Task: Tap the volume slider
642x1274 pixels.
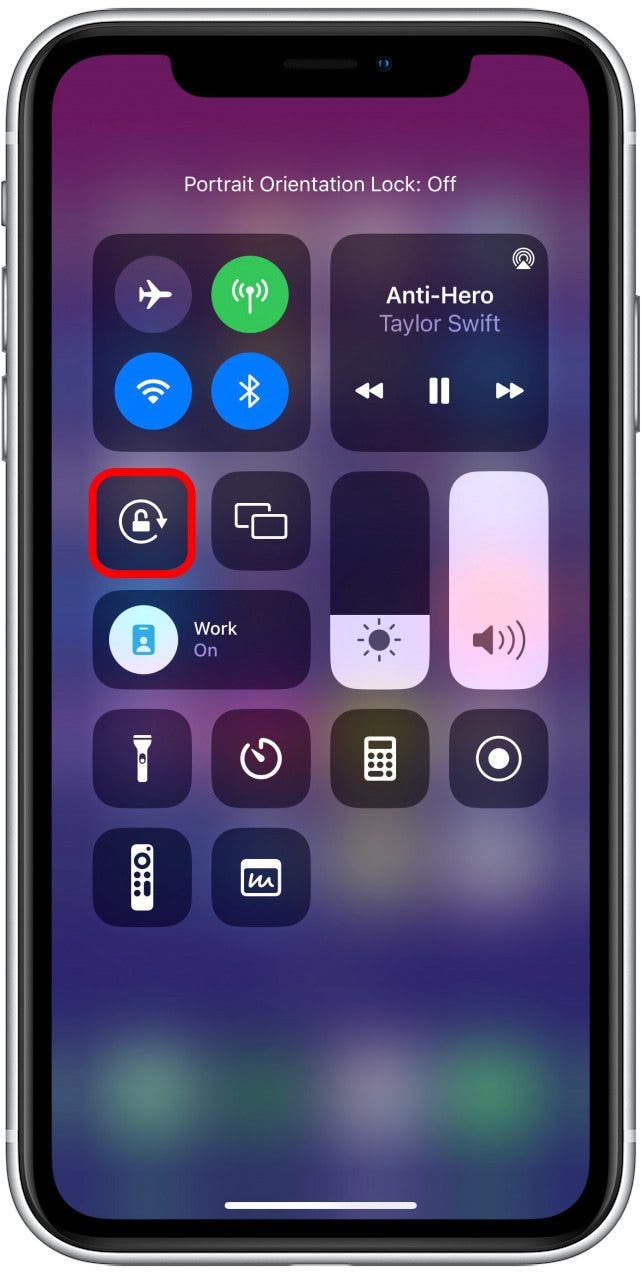Action: pyautogui.click(x=498, y=580)
